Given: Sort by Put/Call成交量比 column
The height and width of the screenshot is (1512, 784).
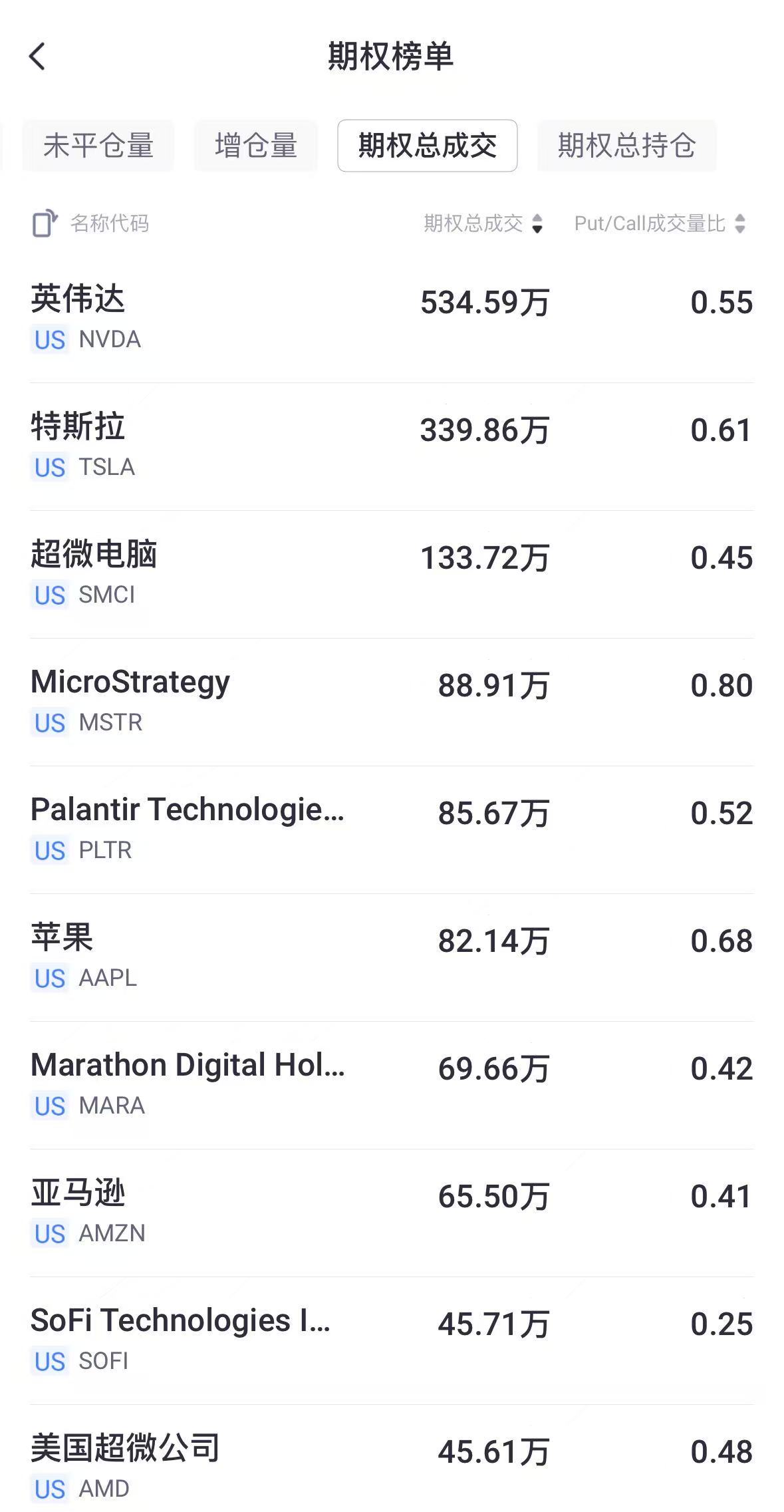Looking at the screenshot, I should click(x=660, y=224).
